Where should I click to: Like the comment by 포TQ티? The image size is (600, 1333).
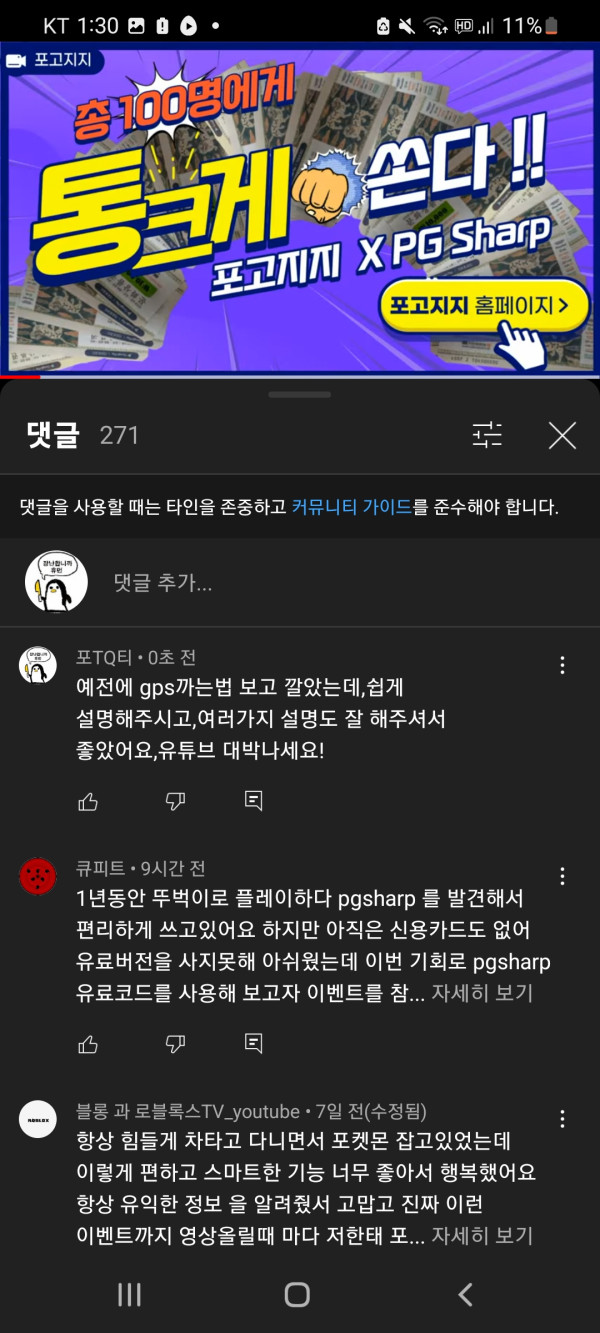tap(88, 801)
